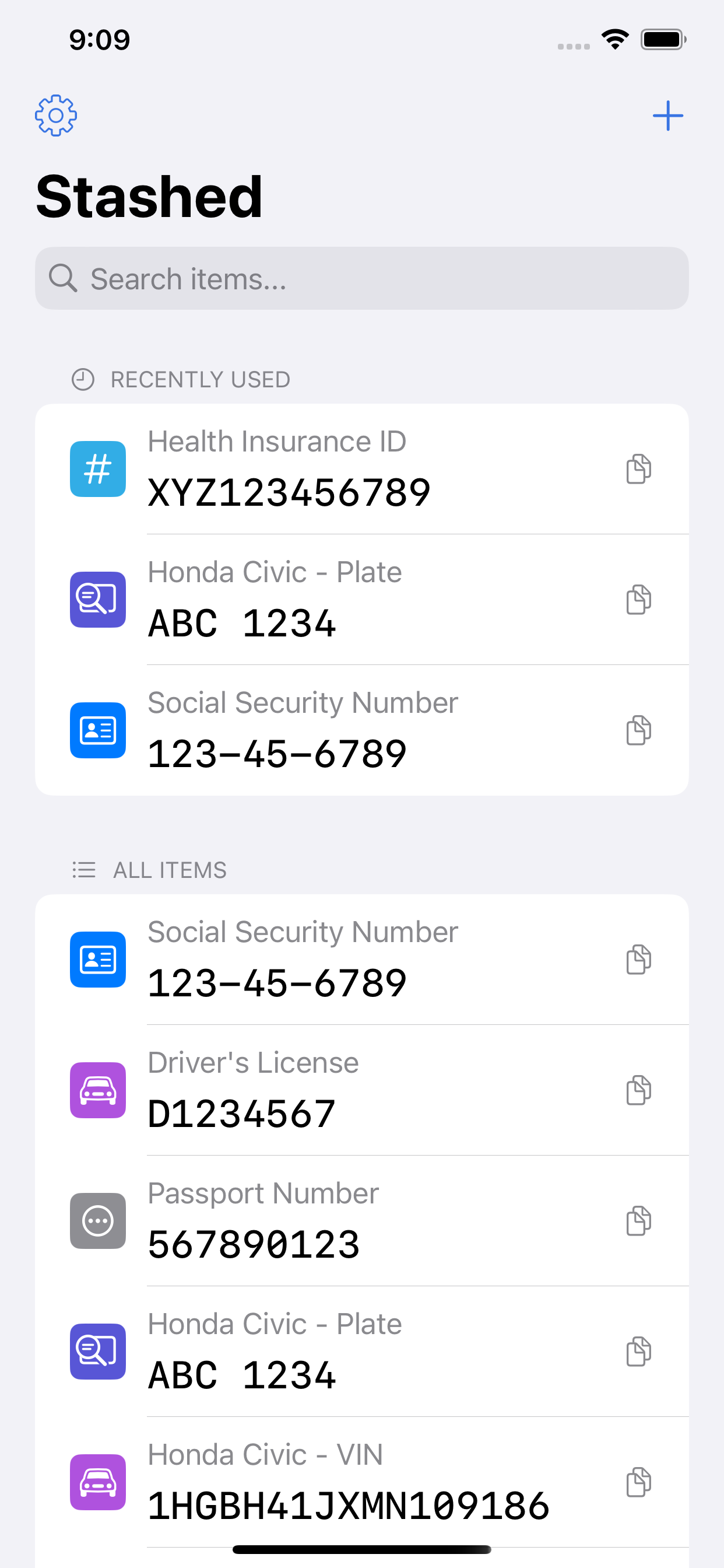Copy the Passport Number value
The height and width of the screenshot is (1568, 724).
click(638, 1221)
